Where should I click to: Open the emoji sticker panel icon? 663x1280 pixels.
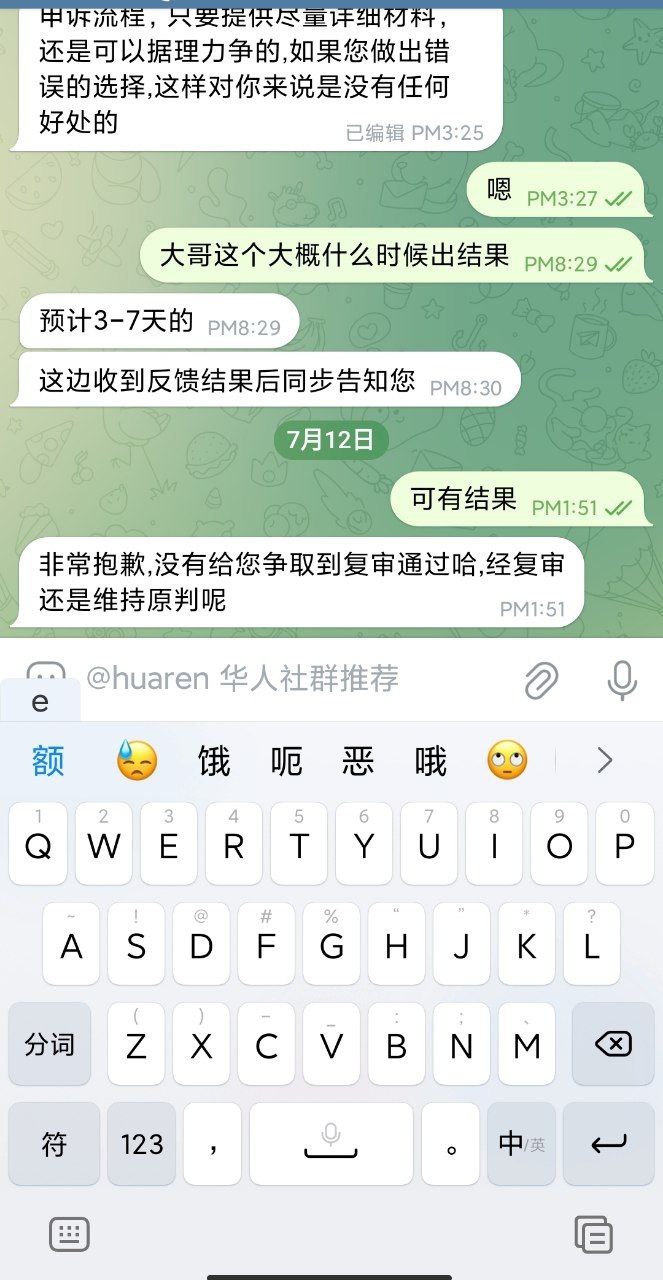pos(46,674)
